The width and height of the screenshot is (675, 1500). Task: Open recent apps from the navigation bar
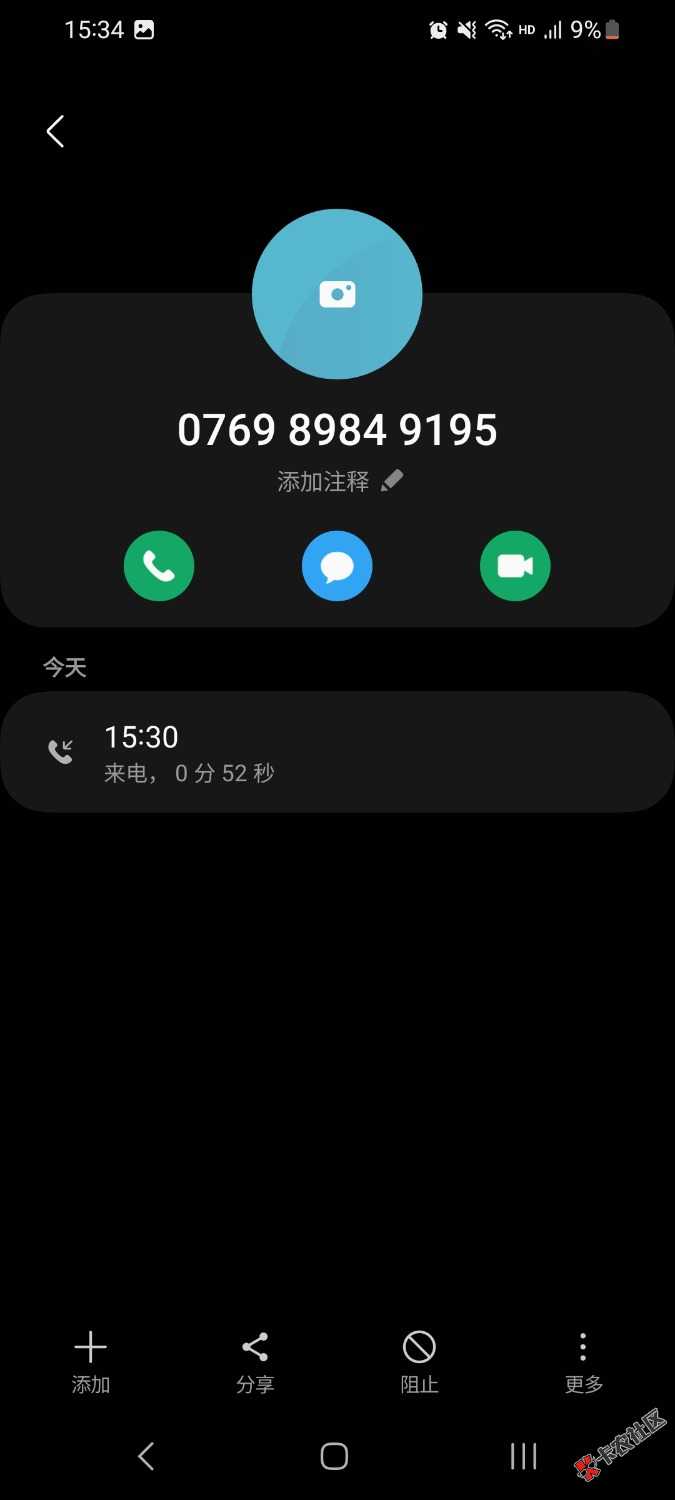[x=523, y=1456]
